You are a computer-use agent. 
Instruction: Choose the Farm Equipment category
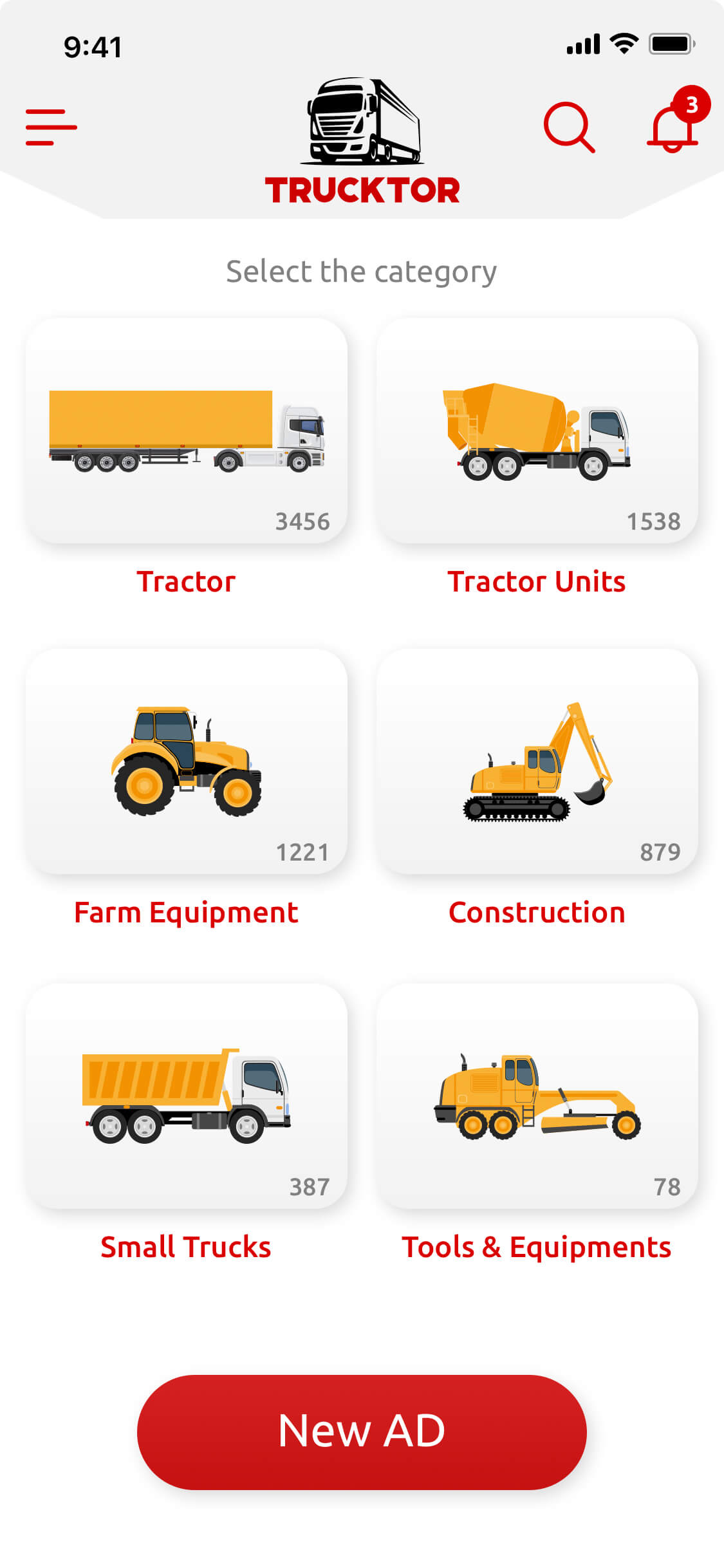pyautogui.click(x=187, y=761)
